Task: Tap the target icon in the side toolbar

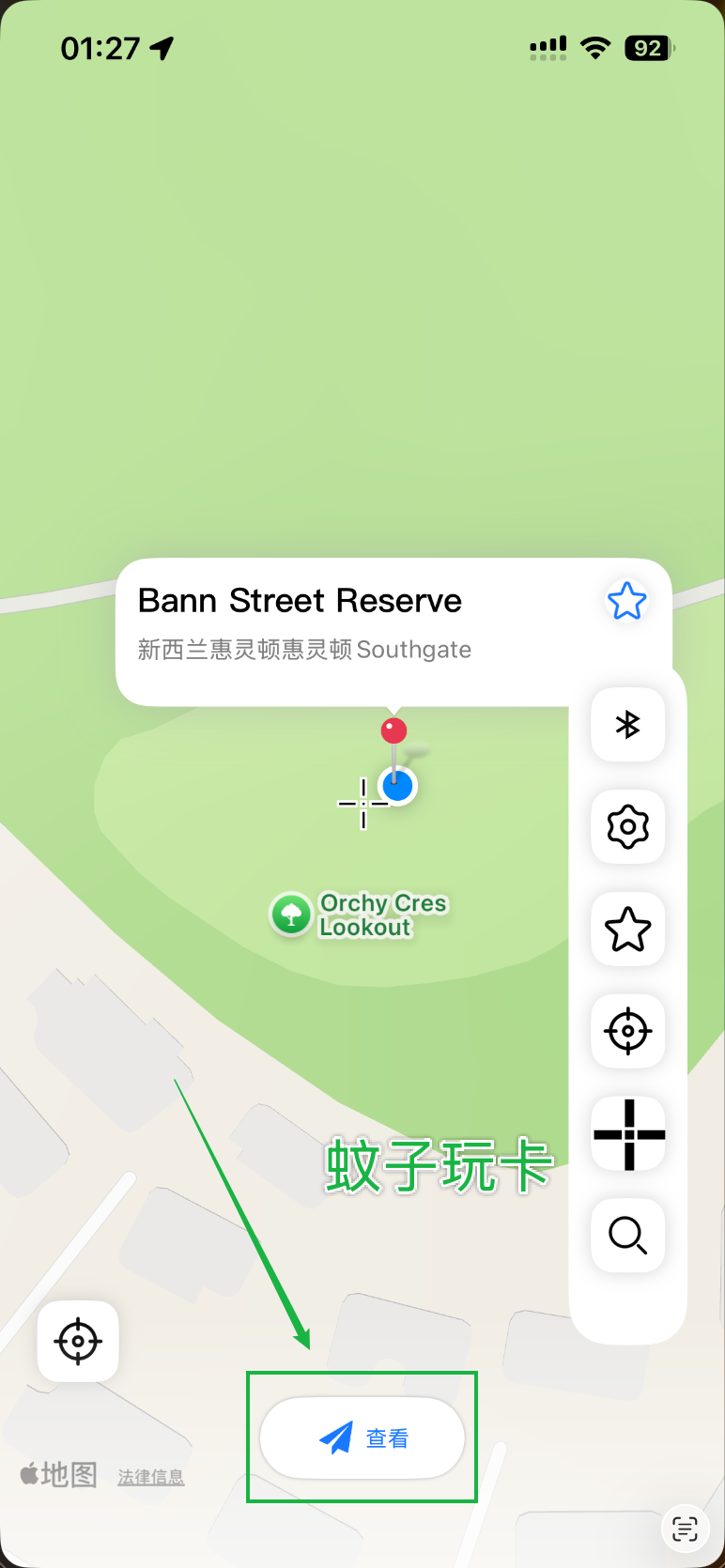Action: (x=627, y=1032)
